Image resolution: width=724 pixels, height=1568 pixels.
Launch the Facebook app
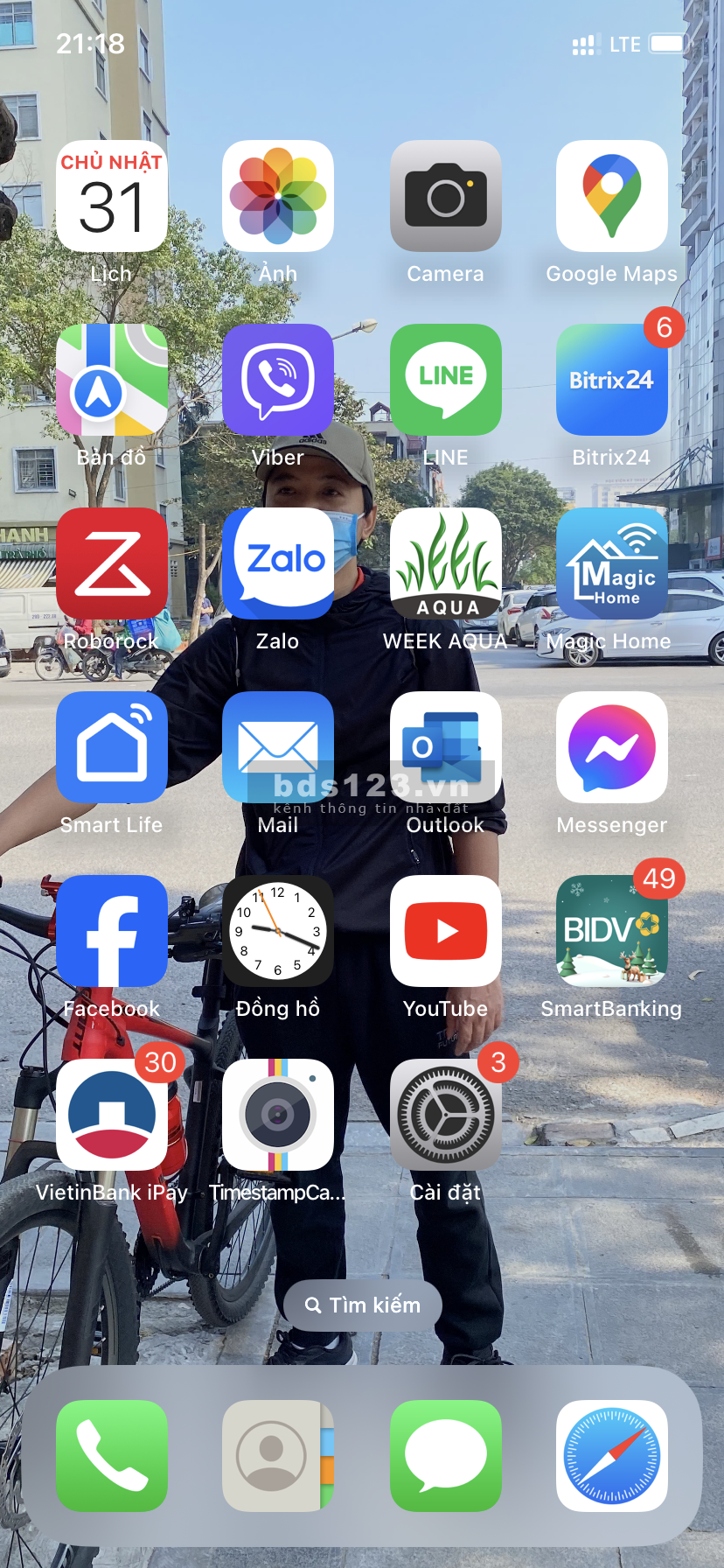pyautogui.click(x=112, y=931)
